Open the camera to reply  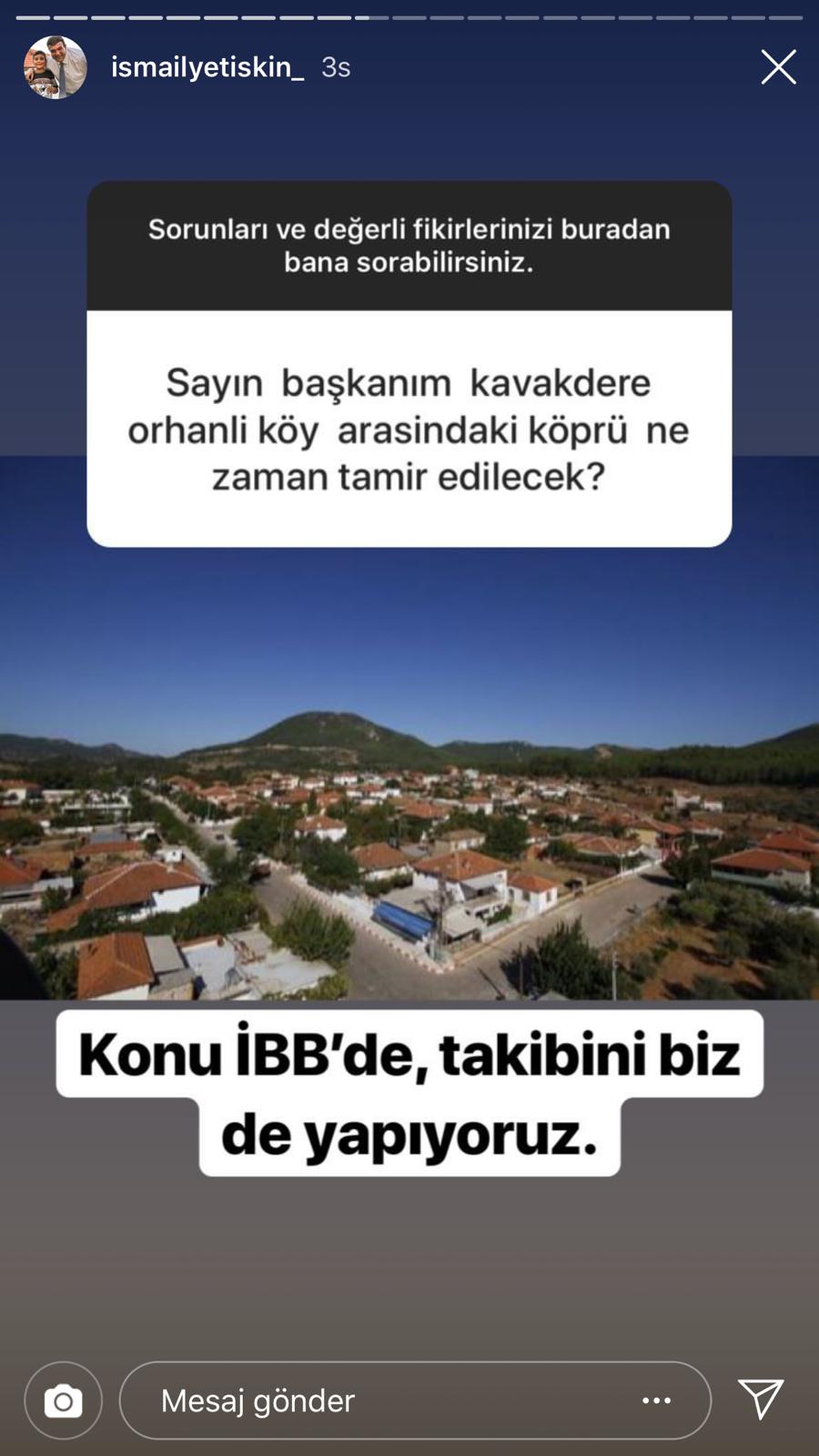tap(63, 1400)
